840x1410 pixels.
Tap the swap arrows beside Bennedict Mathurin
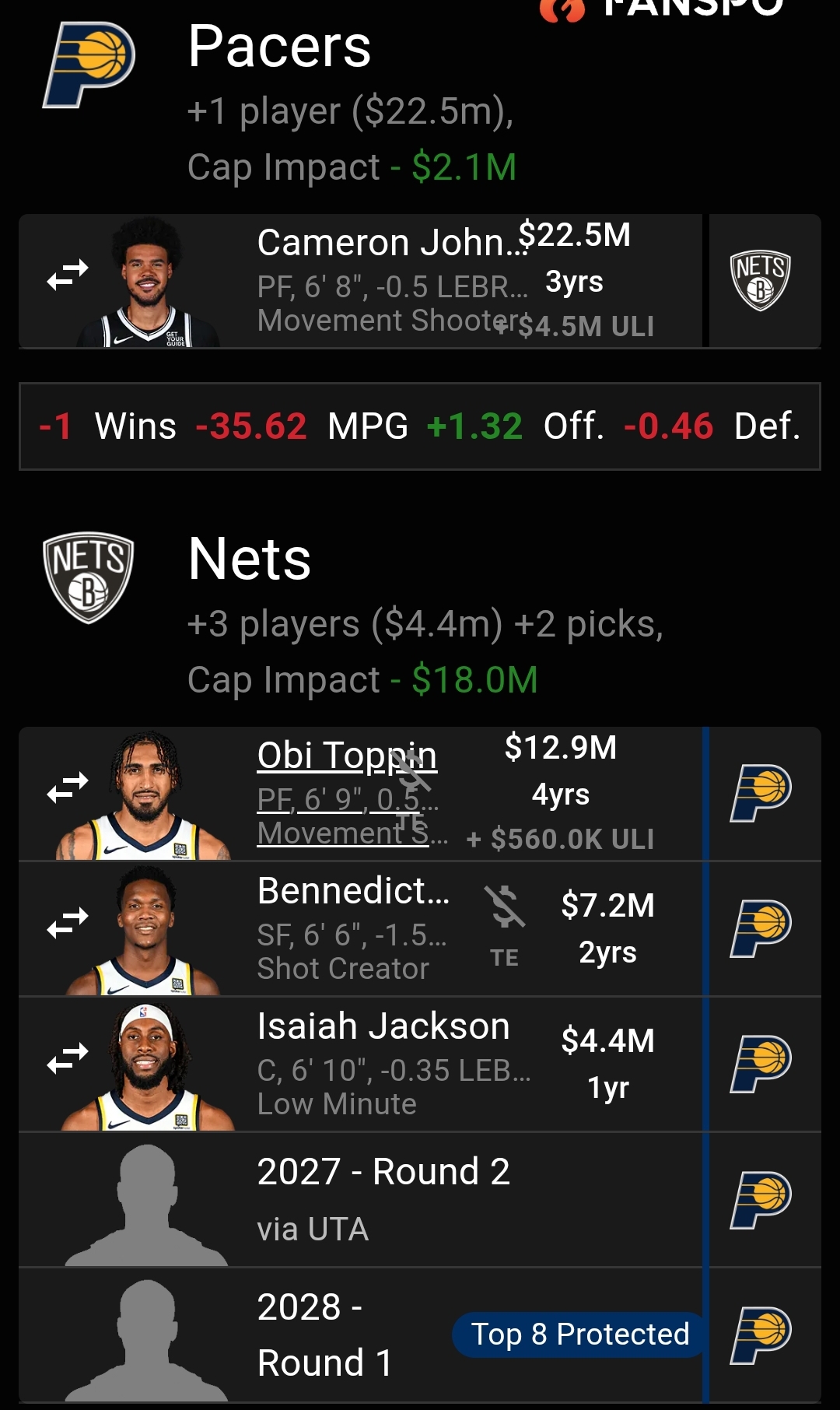(x=68, y=924)
